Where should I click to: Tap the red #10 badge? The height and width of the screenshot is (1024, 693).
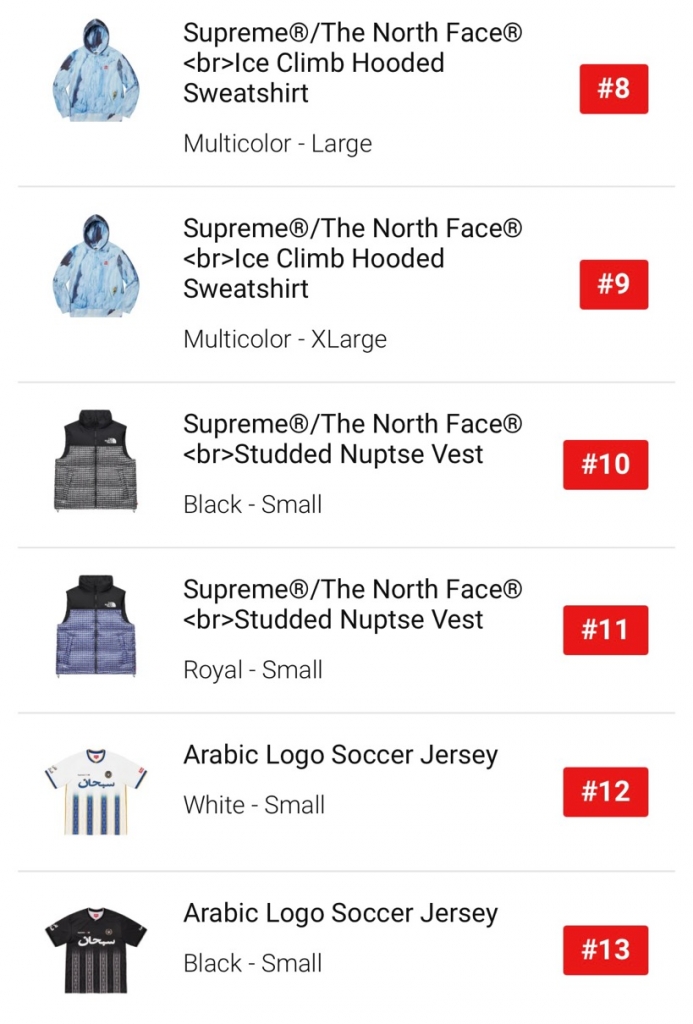(x=605, y=465)
